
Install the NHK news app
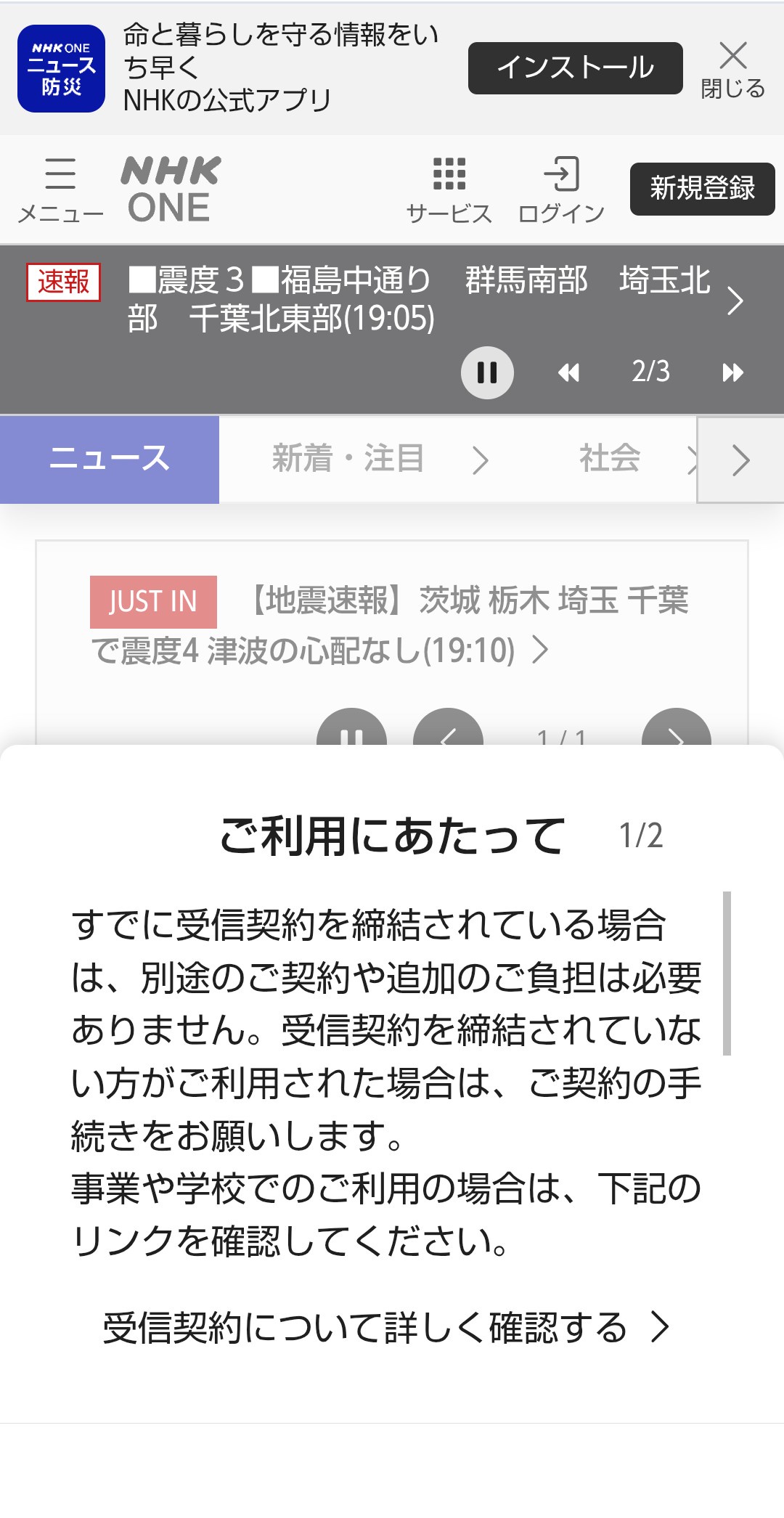coord(575,68)
